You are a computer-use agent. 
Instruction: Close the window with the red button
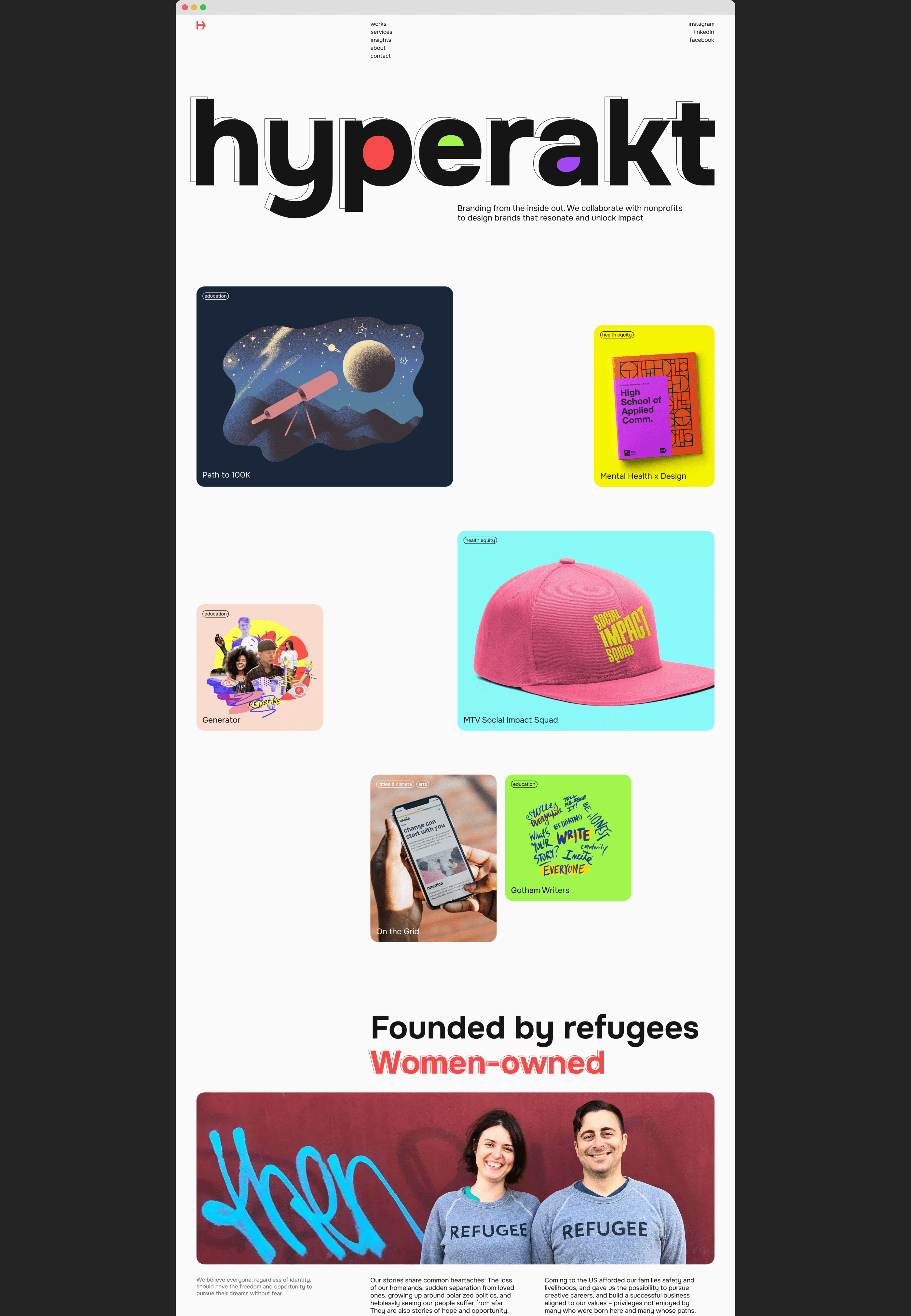185,7
